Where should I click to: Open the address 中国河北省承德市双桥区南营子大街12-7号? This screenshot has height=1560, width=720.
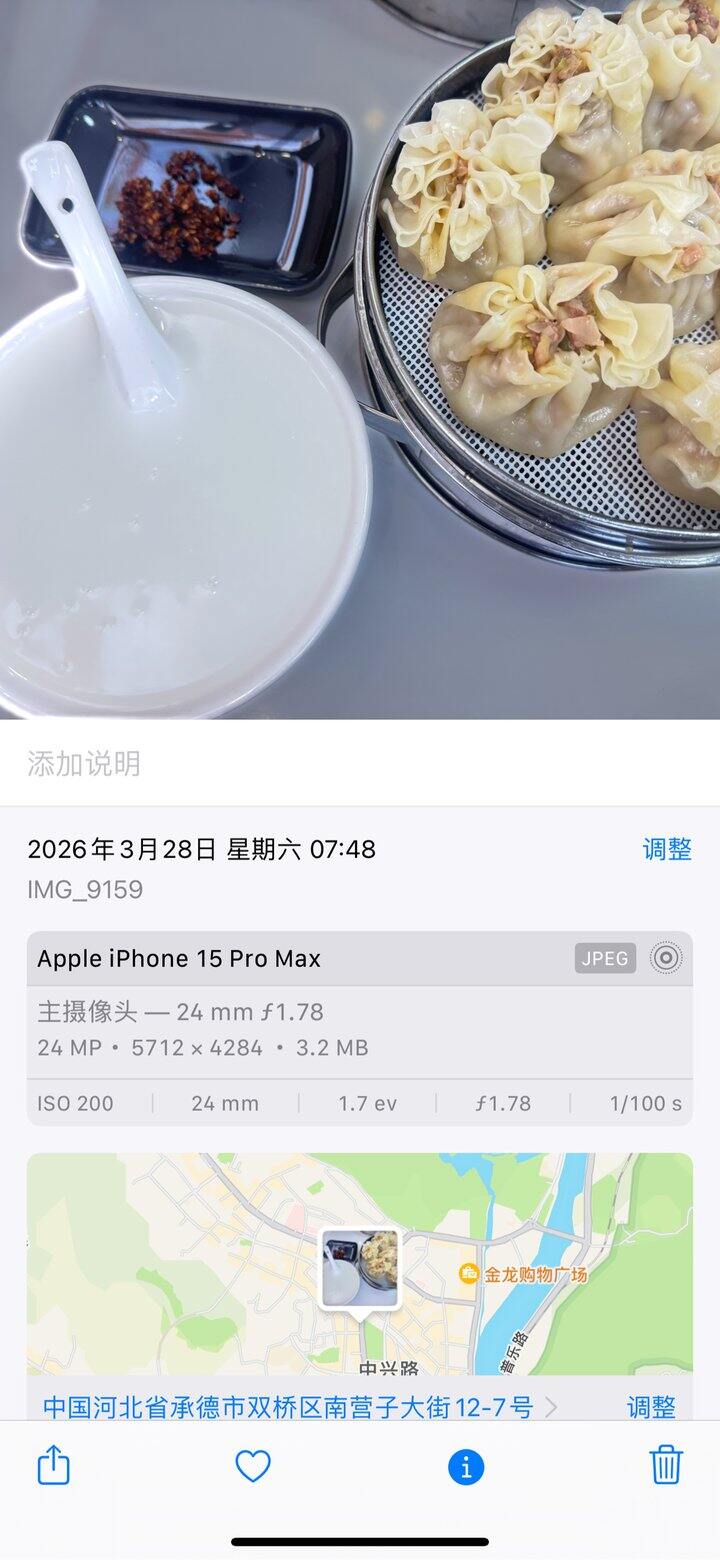coord(290,1407)
